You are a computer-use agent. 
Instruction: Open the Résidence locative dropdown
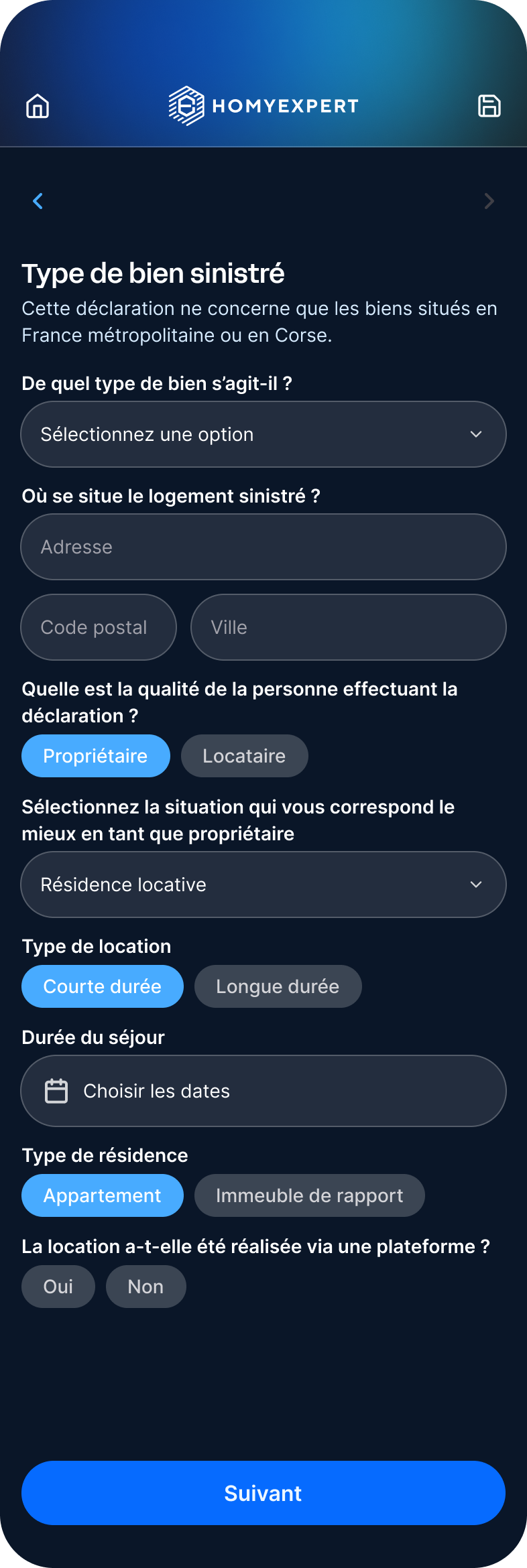point(263,885)
